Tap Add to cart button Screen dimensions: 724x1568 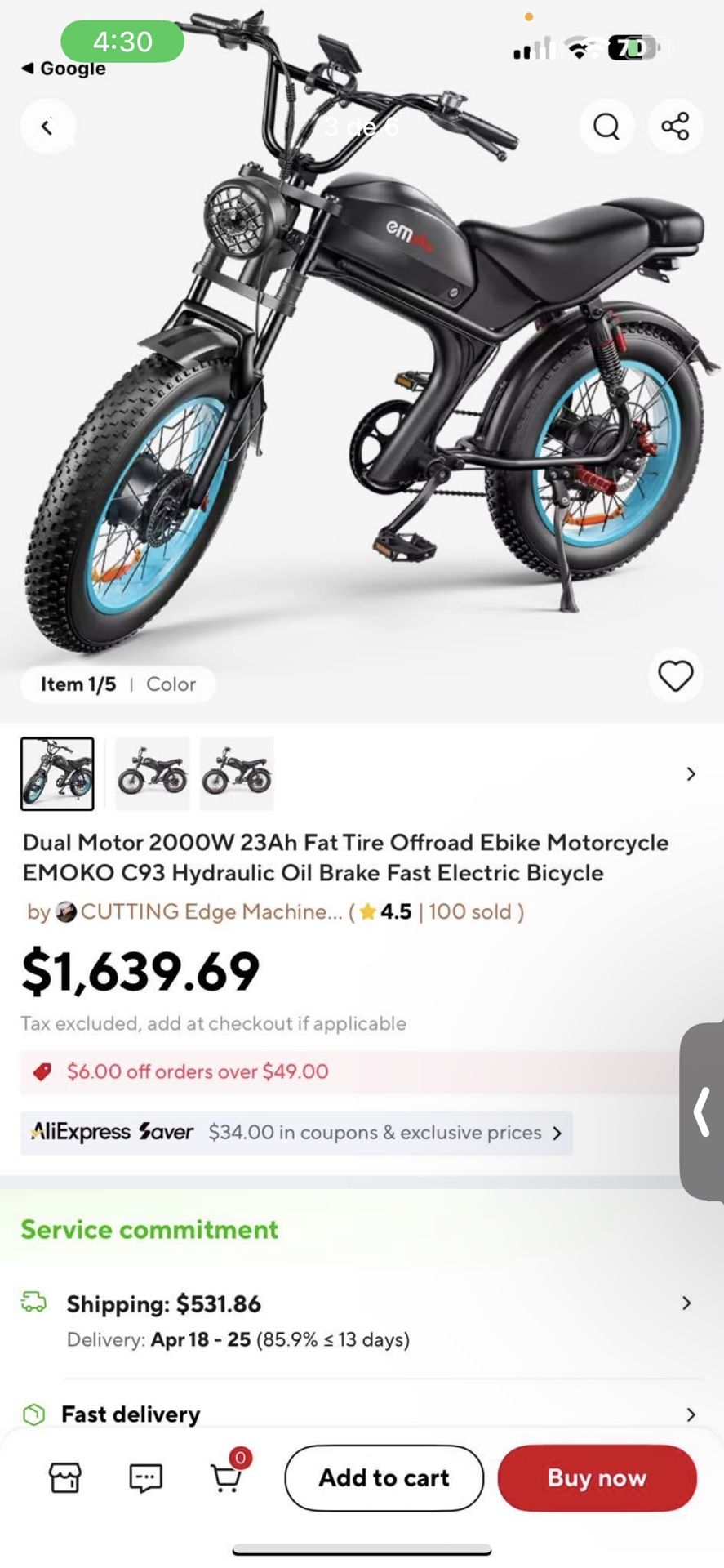tap(384, 1477)
